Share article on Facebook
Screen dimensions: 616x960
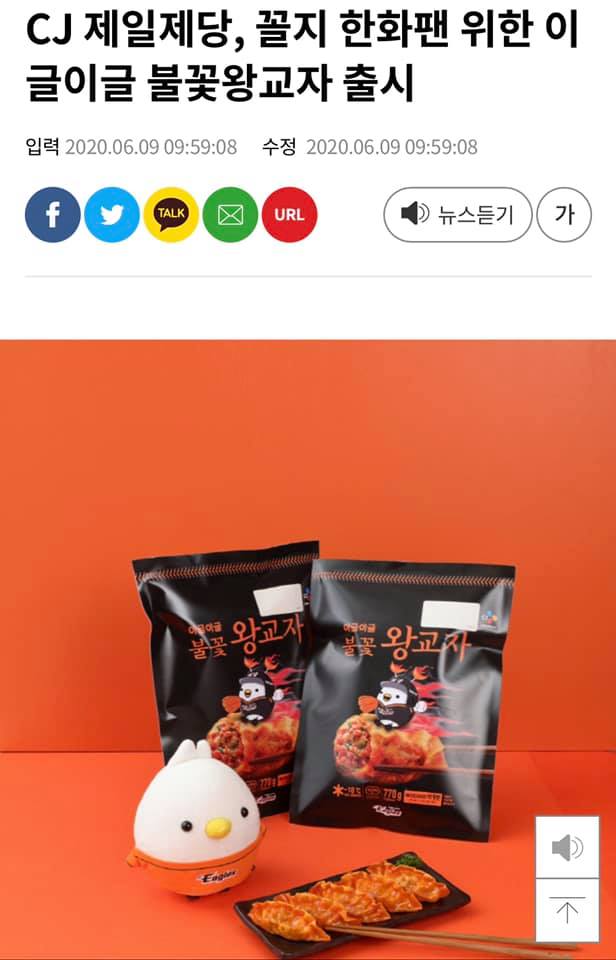(52, 214)
